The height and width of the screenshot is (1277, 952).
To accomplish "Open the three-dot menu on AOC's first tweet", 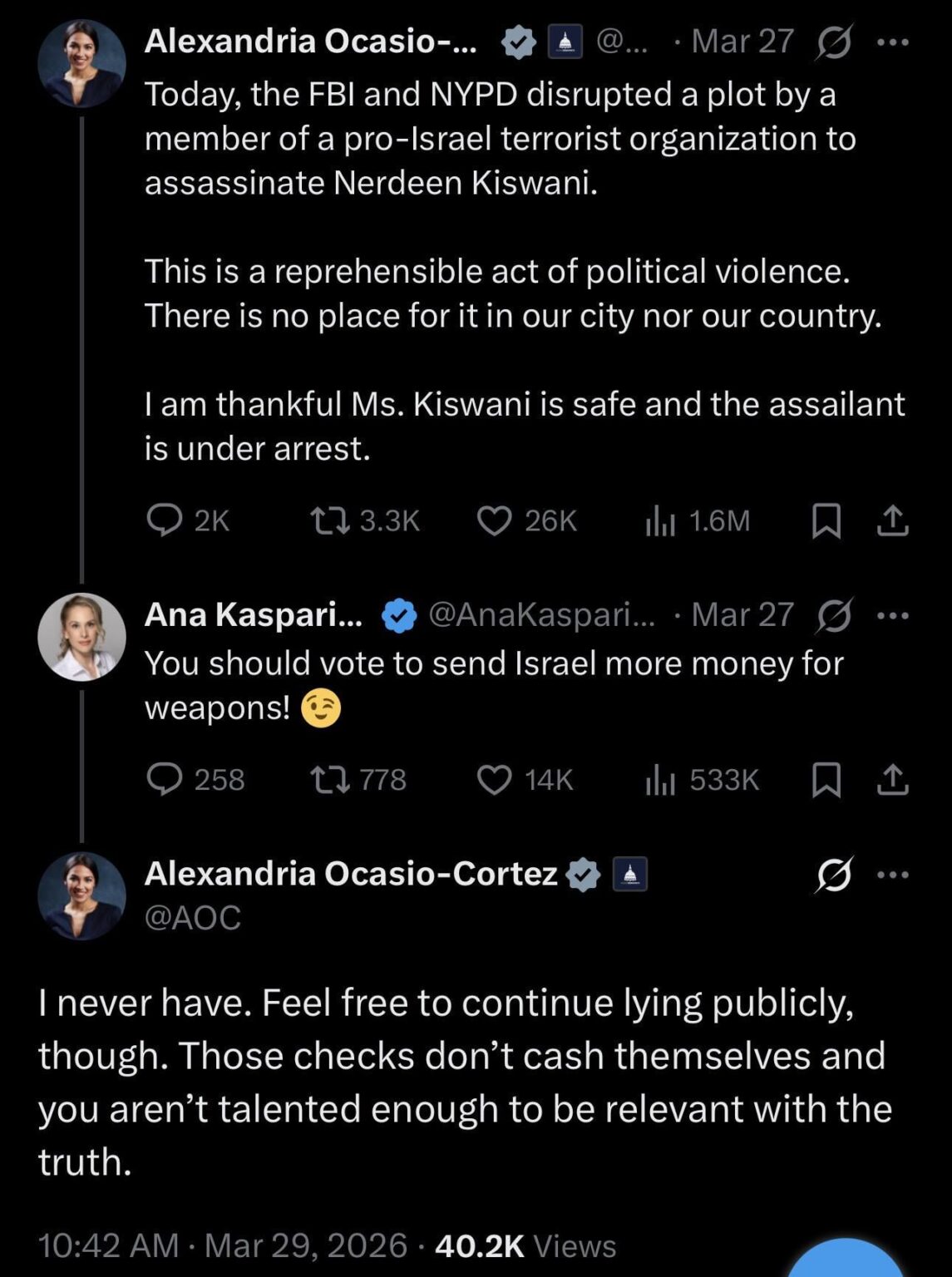I will [x=893, y=39].
